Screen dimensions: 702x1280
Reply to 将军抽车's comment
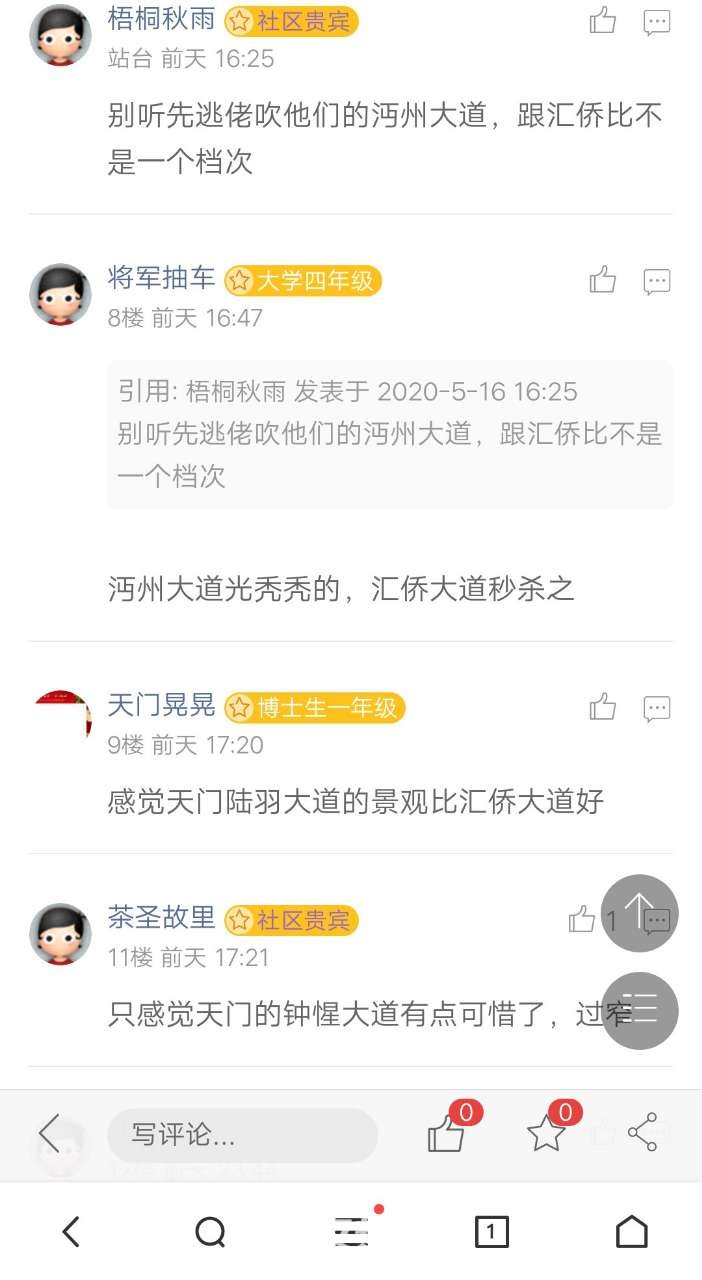[656, 281]
